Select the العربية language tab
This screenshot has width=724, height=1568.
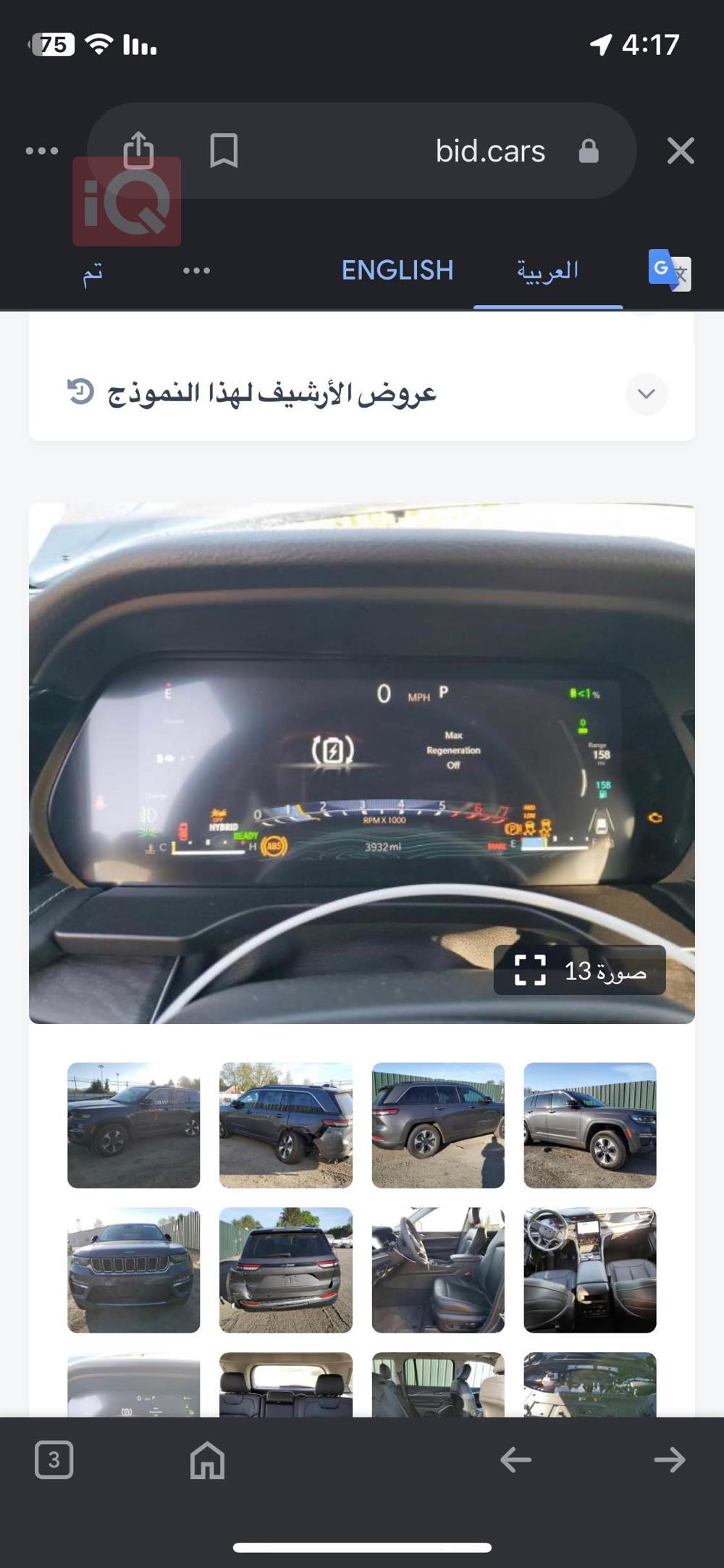pos(547,271)
